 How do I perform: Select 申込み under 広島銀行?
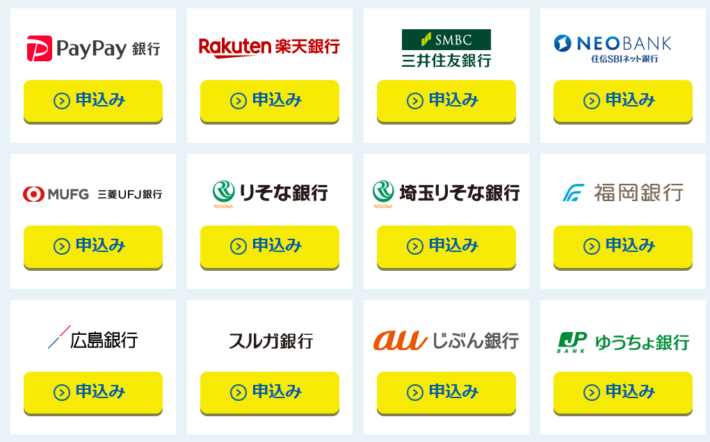(92, 392)
